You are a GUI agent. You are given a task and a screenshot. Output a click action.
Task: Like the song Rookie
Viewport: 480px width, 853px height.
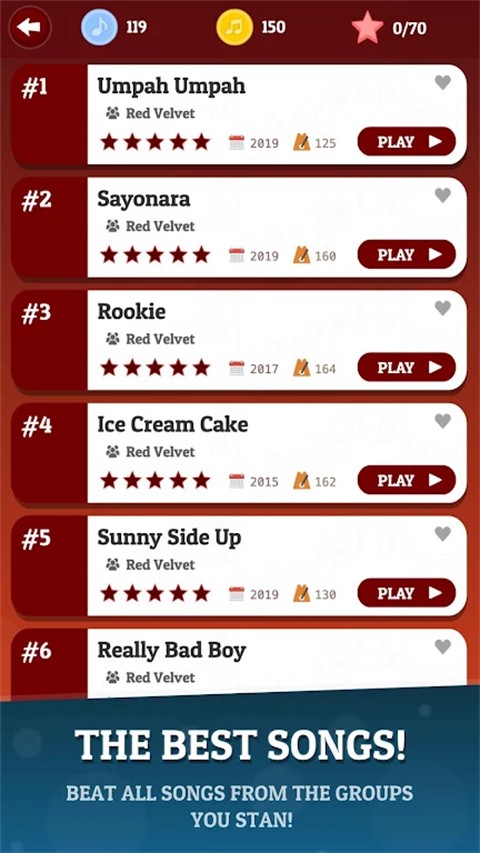click(442, 308)
